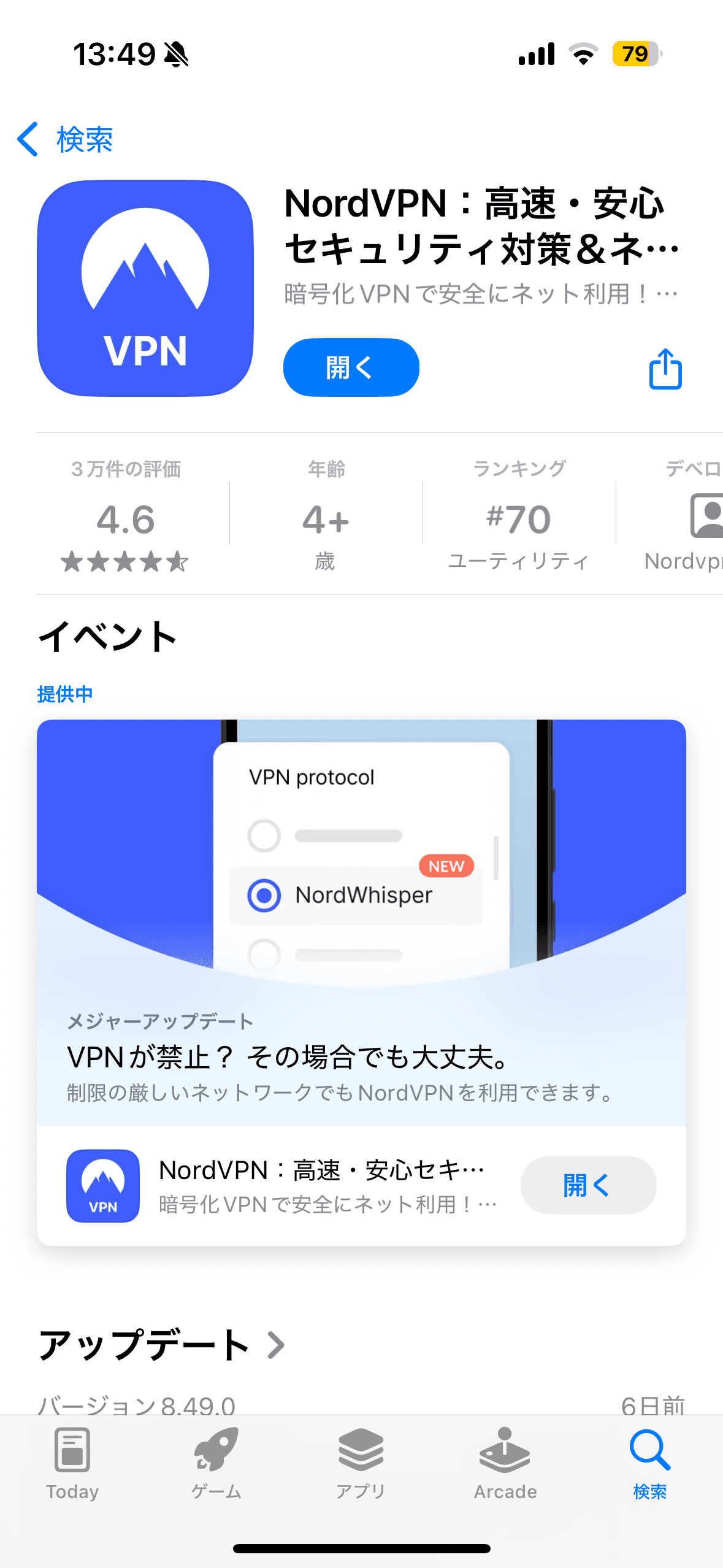The image size is (723, 1568).
Task: Open the #70 ユーティリティ ranking
Action: tap(519, 519)
